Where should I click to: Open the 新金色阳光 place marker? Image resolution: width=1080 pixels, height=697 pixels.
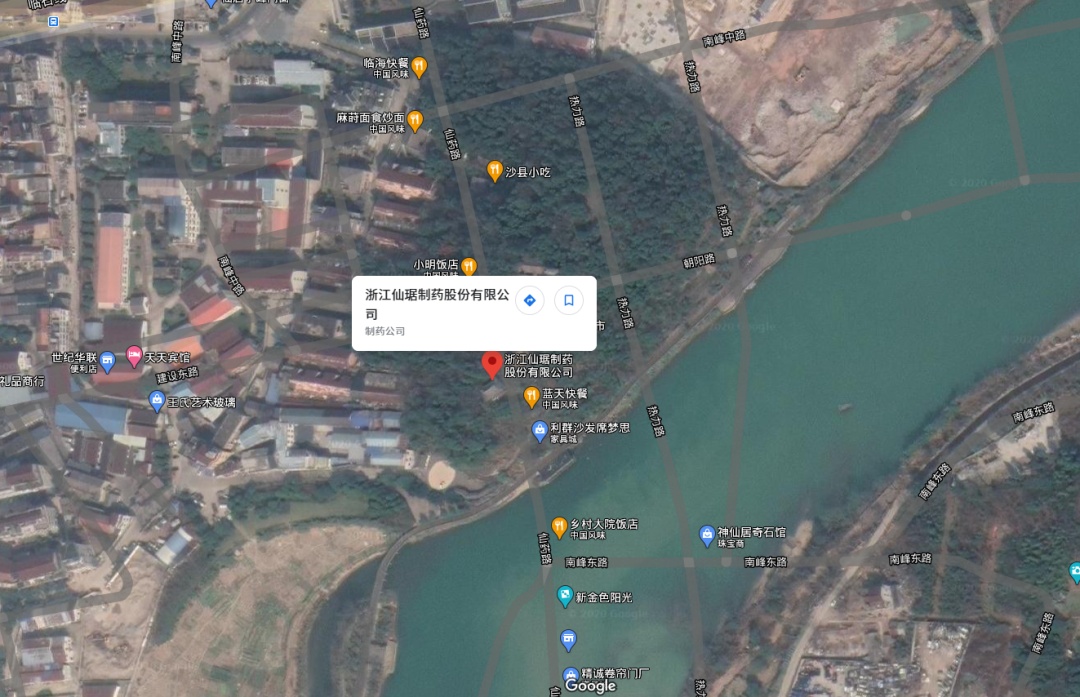[565, 597]
